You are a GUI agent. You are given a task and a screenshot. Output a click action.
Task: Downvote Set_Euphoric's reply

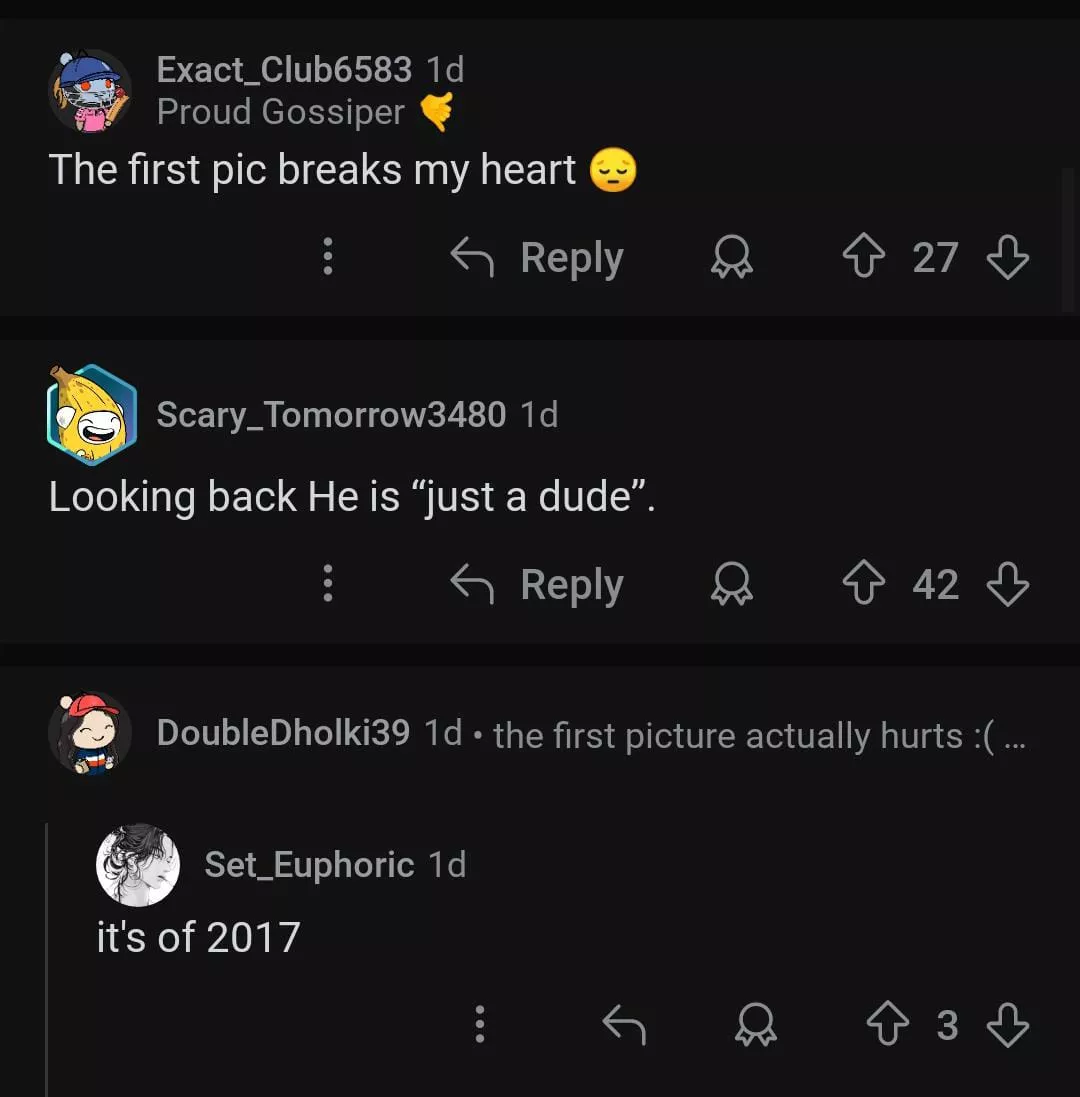(x=1007, y=1025)
